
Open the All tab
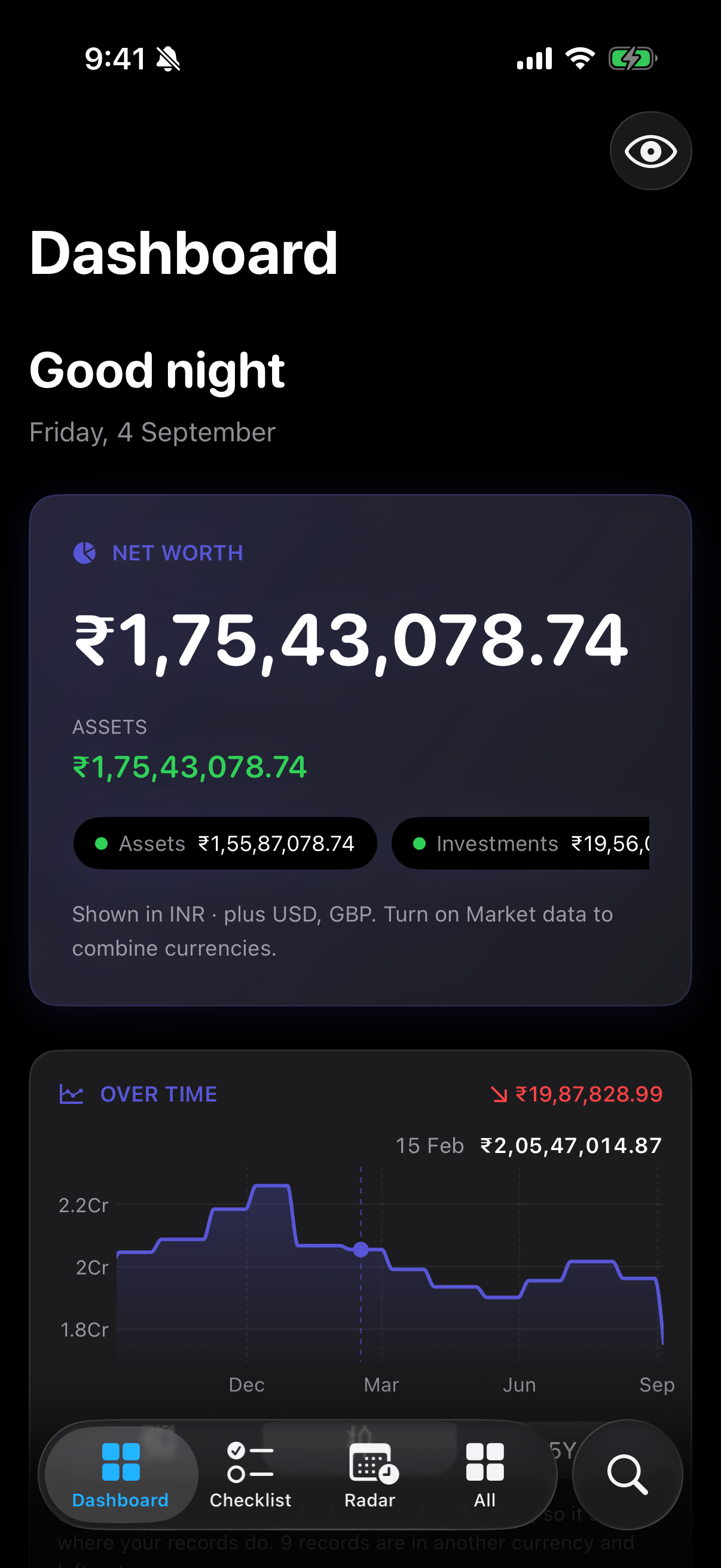(x=485, y=1475)
